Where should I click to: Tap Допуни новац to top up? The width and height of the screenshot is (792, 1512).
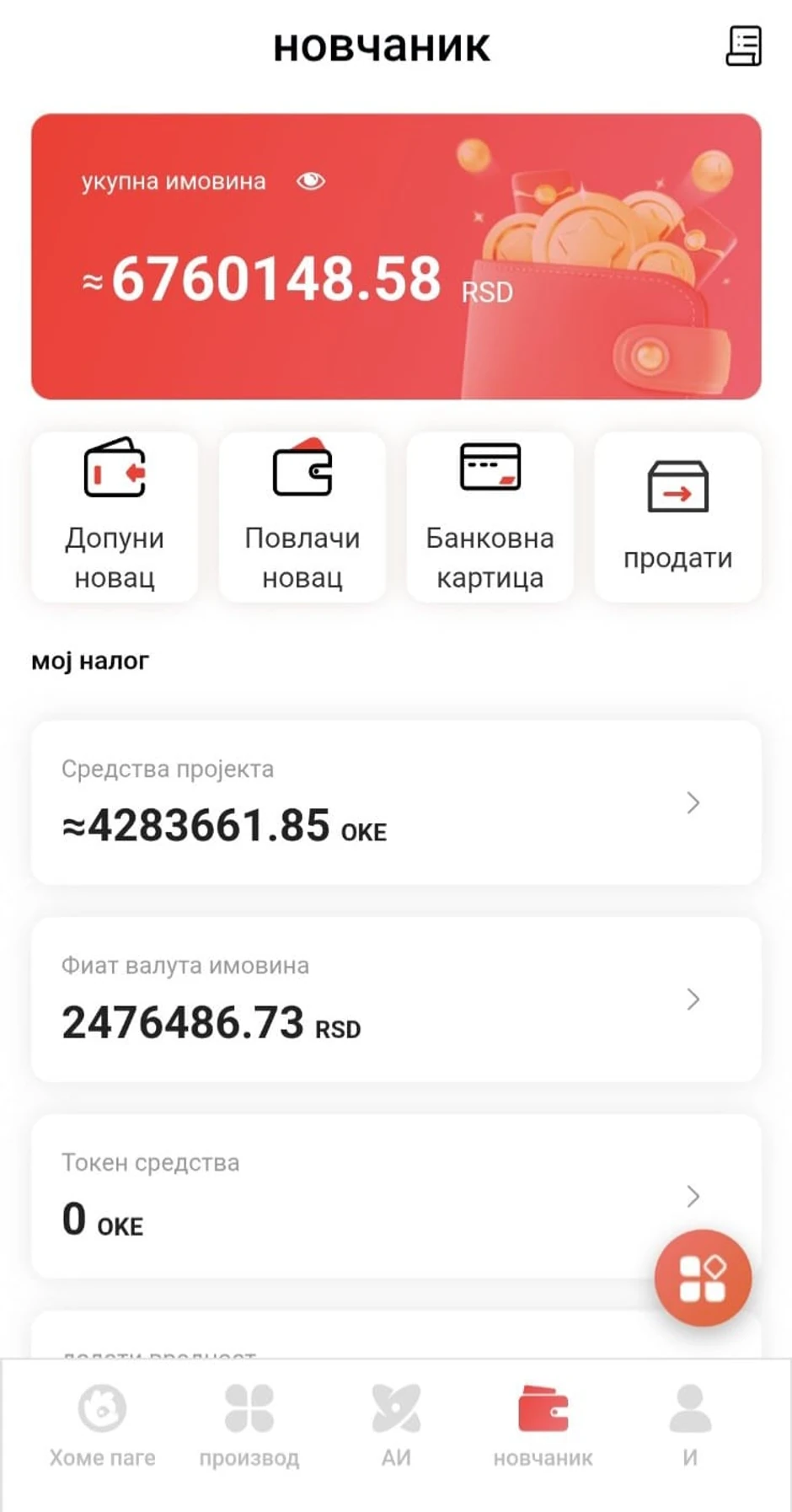[x=115, y=517]
